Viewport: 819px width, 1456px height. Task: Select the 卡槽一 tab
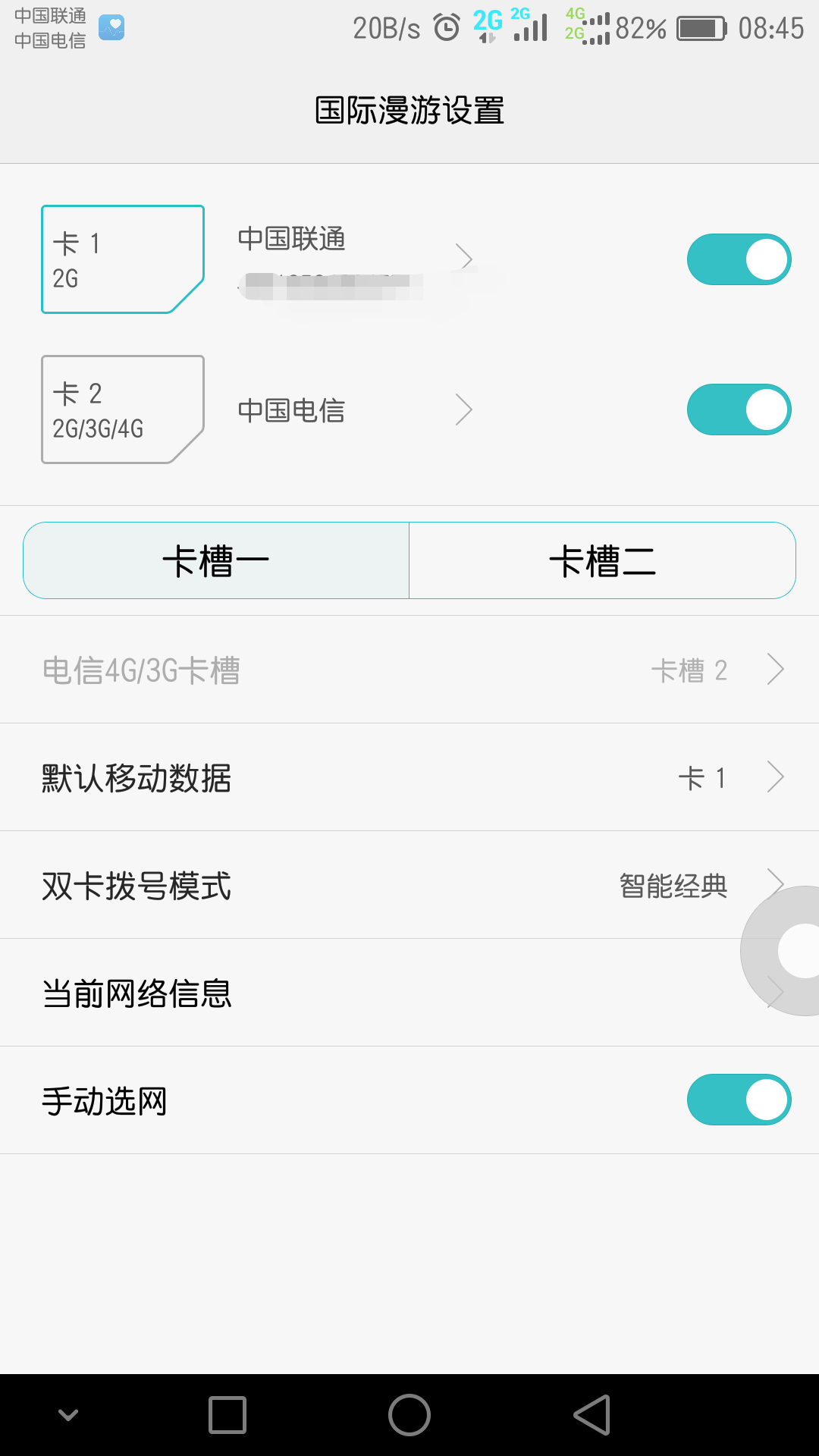(216, 559)
